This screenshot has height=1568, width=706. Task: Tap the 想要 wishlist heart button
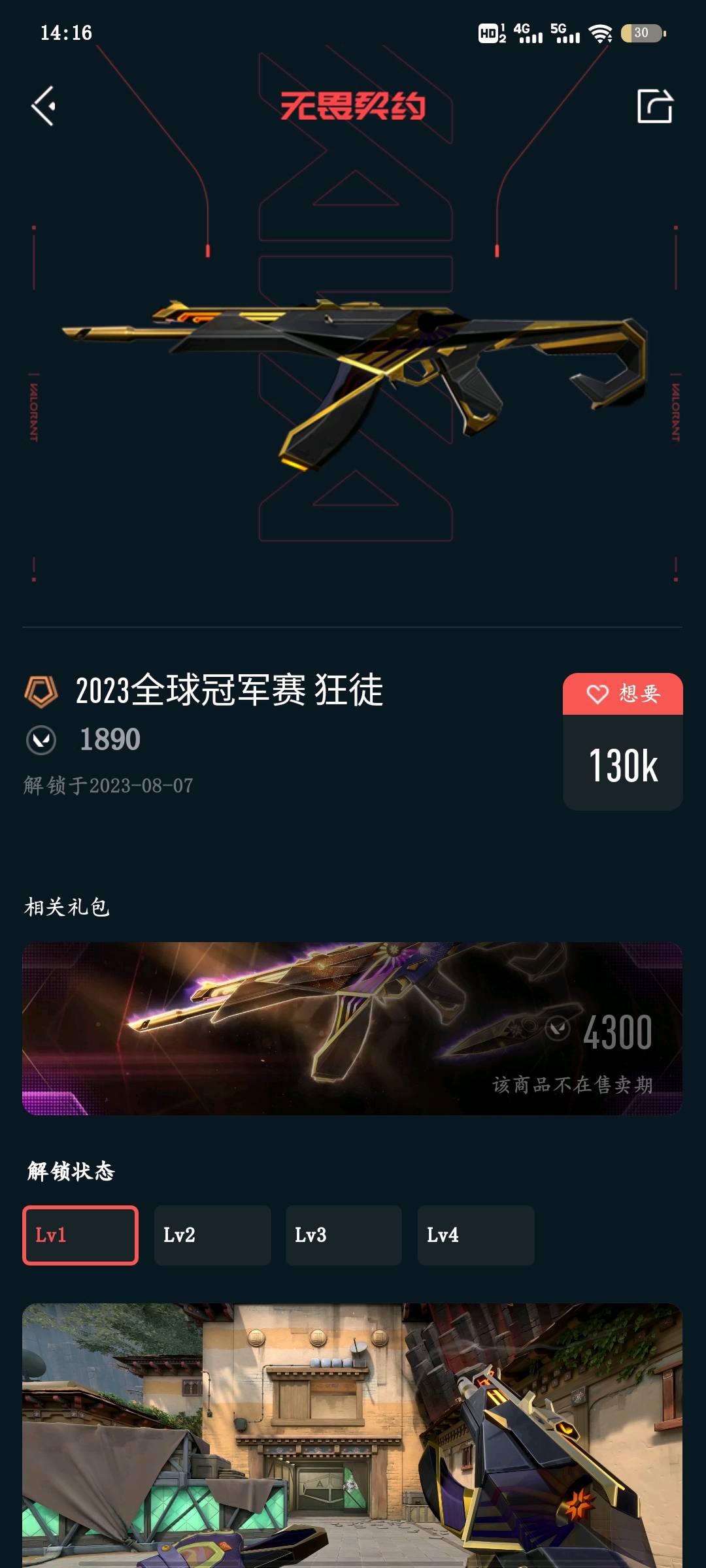[x=623, y=694]
